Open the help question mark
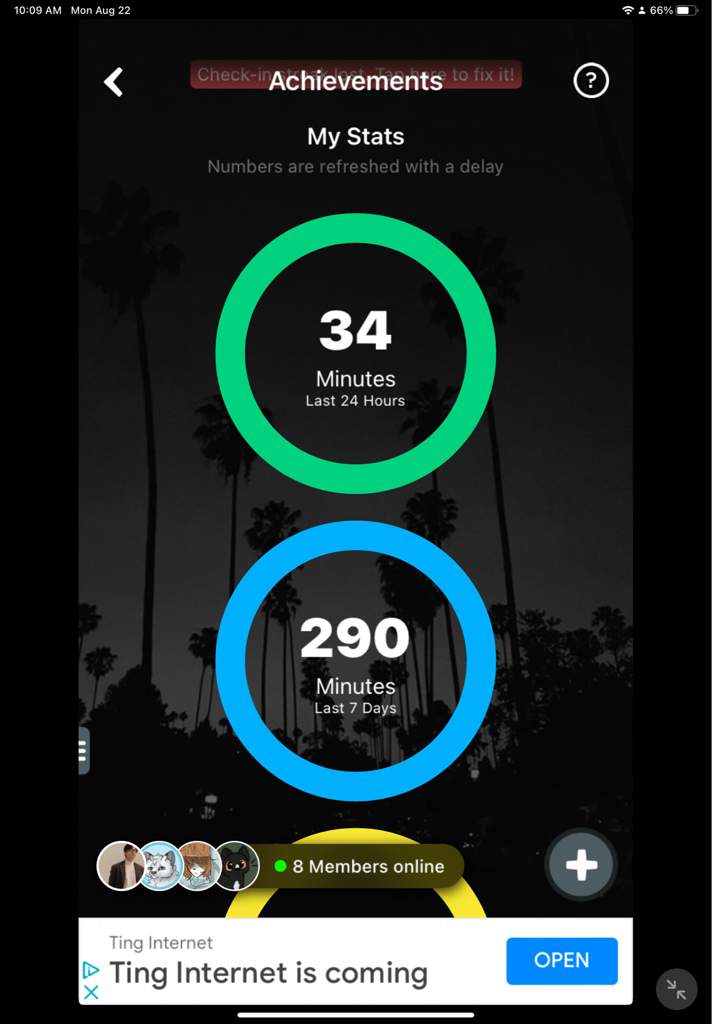Viewport: 712px width, 1024px height. click(x=591, y=81)
